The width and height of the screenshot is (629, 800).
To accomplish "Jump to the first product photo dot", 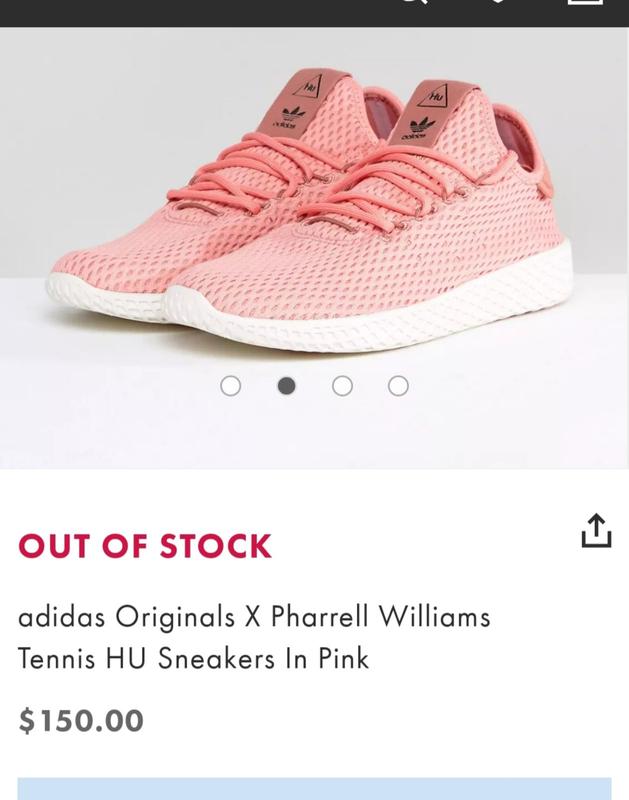I will tap(230, 386).
